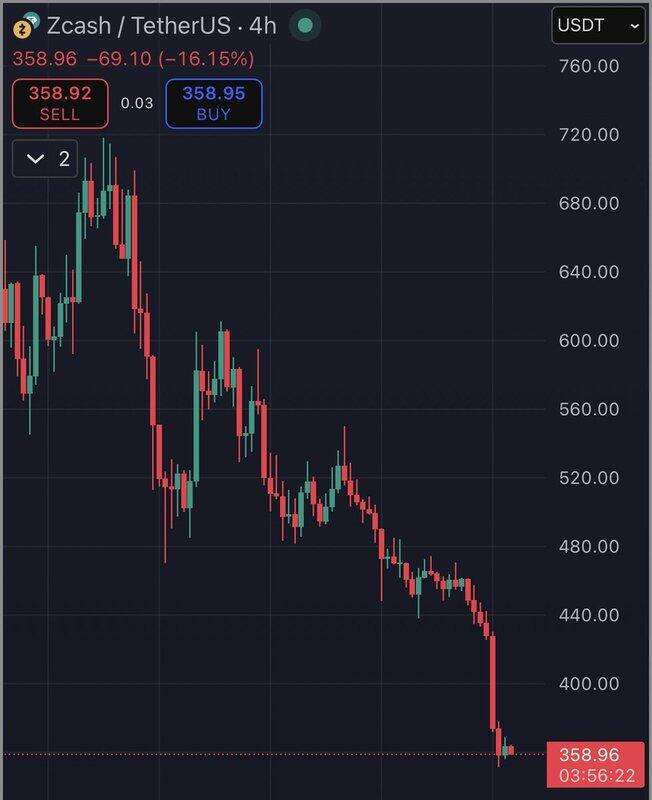Tap the 358.92 SELL button

(59, 104)
